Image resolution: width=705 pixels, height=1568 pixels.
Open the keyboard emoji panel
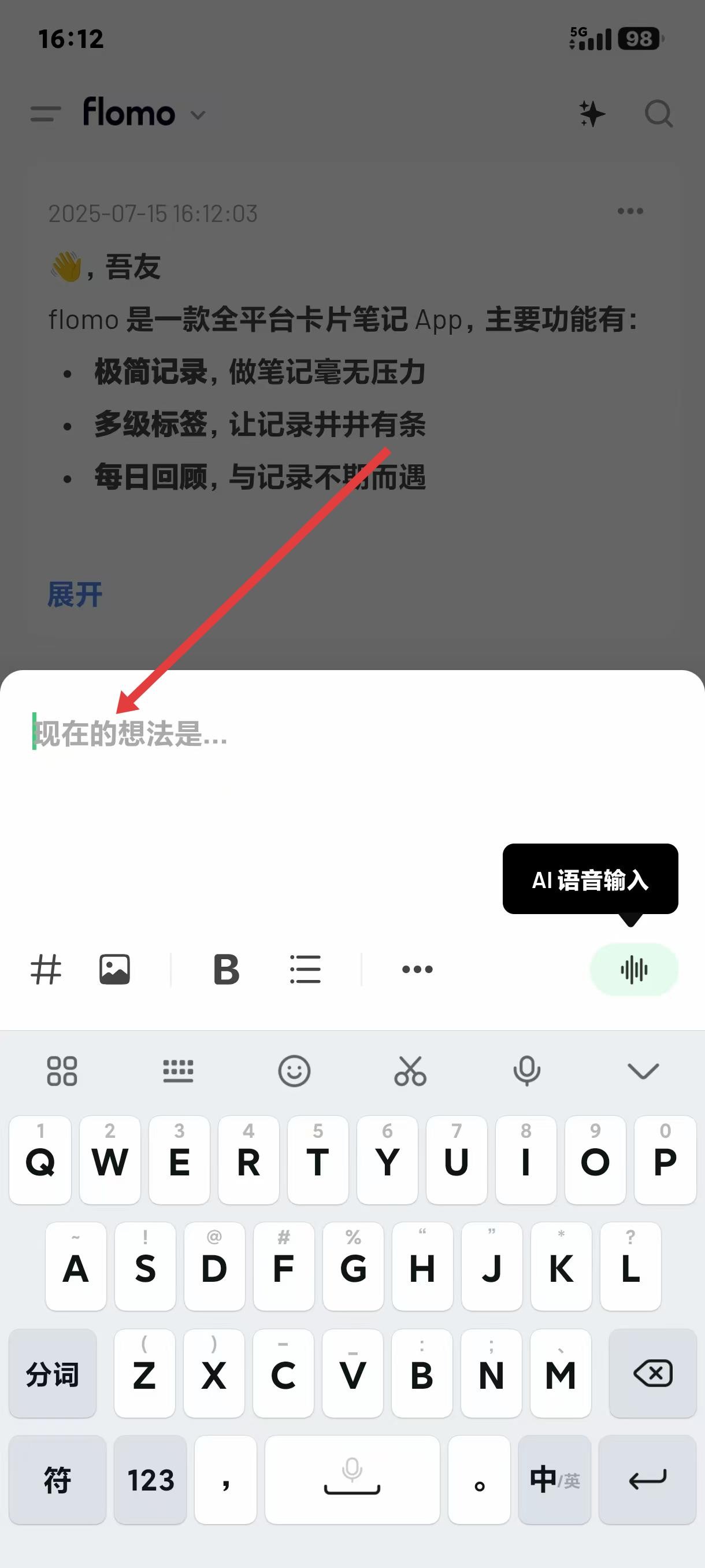[x=294, y=1071]
